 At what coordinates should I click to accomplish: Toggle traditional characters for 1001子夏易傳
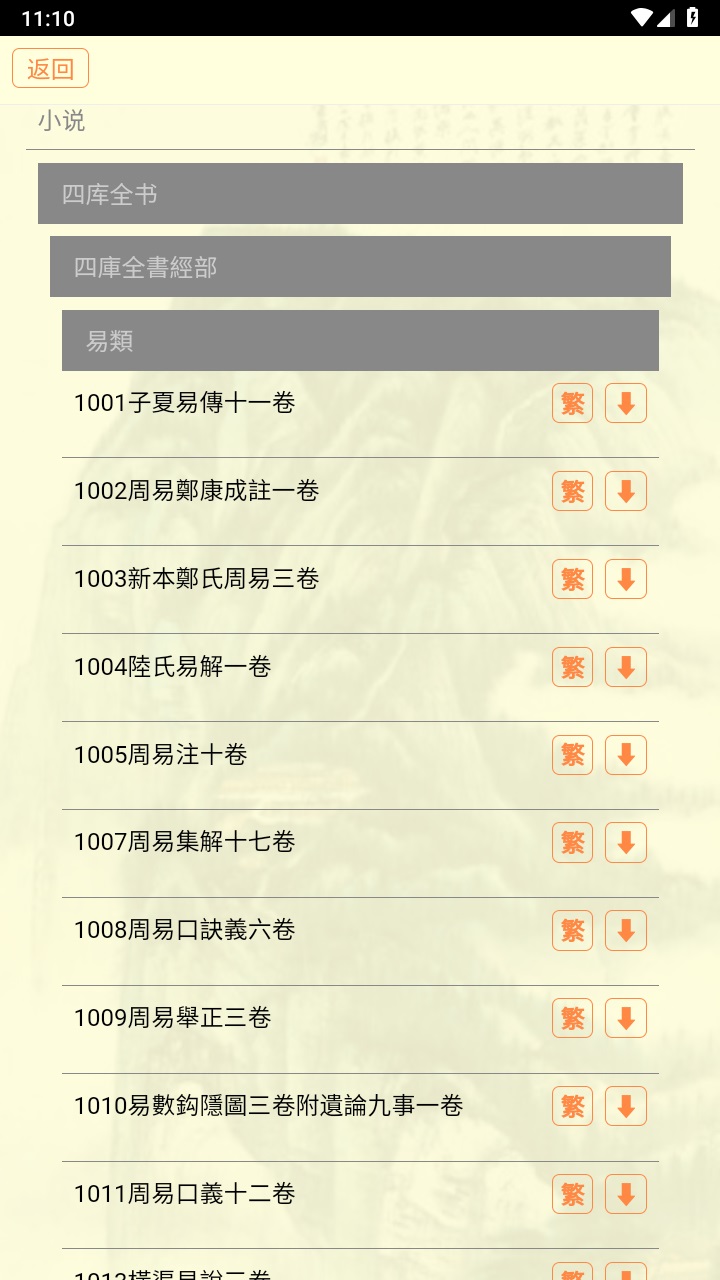571,403
